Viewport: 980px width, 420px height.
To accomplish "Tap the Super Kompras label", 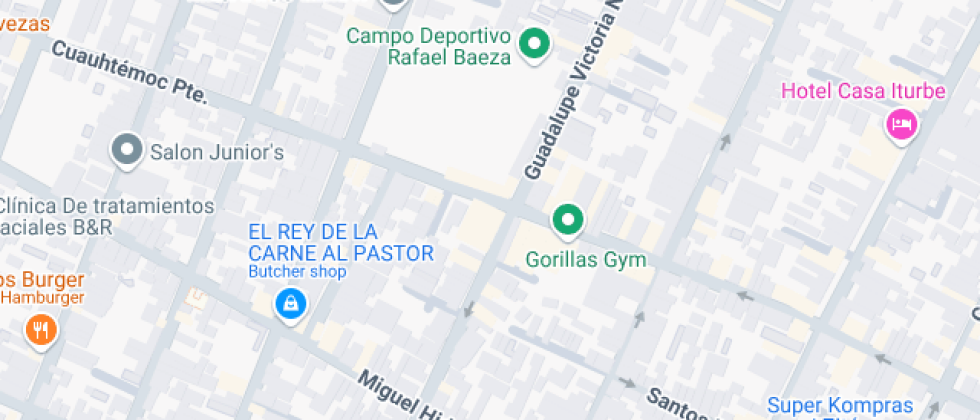I will tap(840, 405).
